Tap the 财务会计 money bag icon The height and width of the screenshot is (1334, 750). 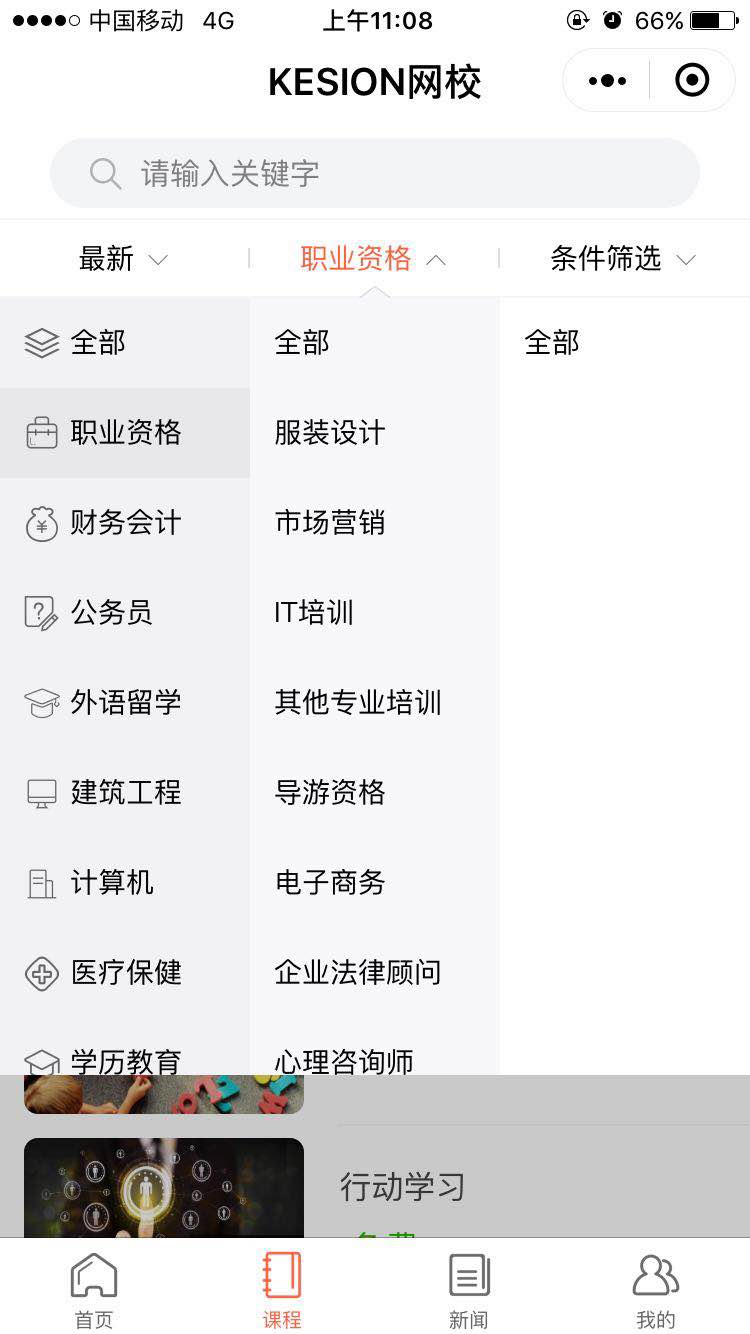41,522
